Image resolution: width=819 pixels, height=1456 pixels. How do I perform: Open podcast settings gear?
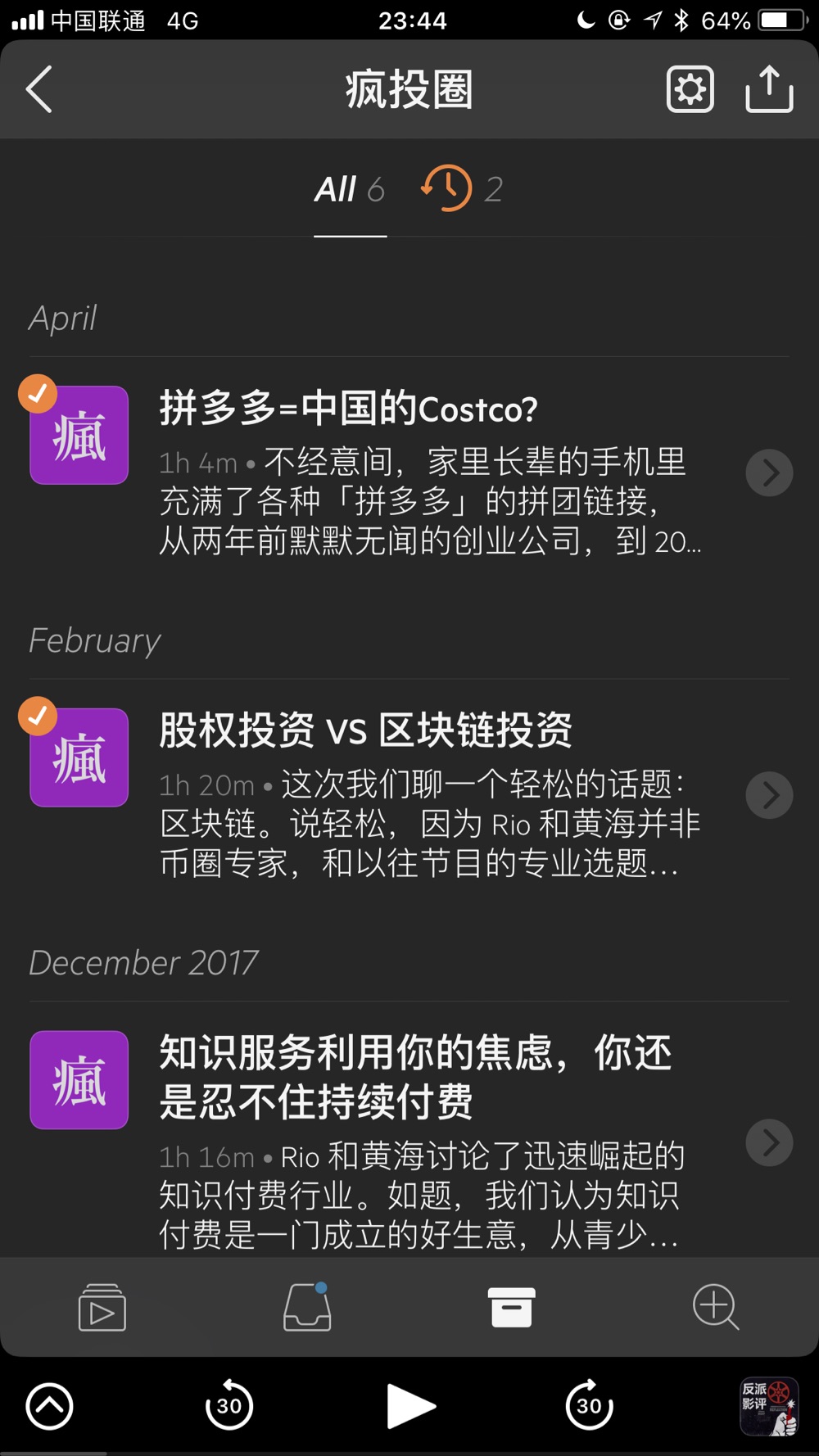click(x=690, y=88)
